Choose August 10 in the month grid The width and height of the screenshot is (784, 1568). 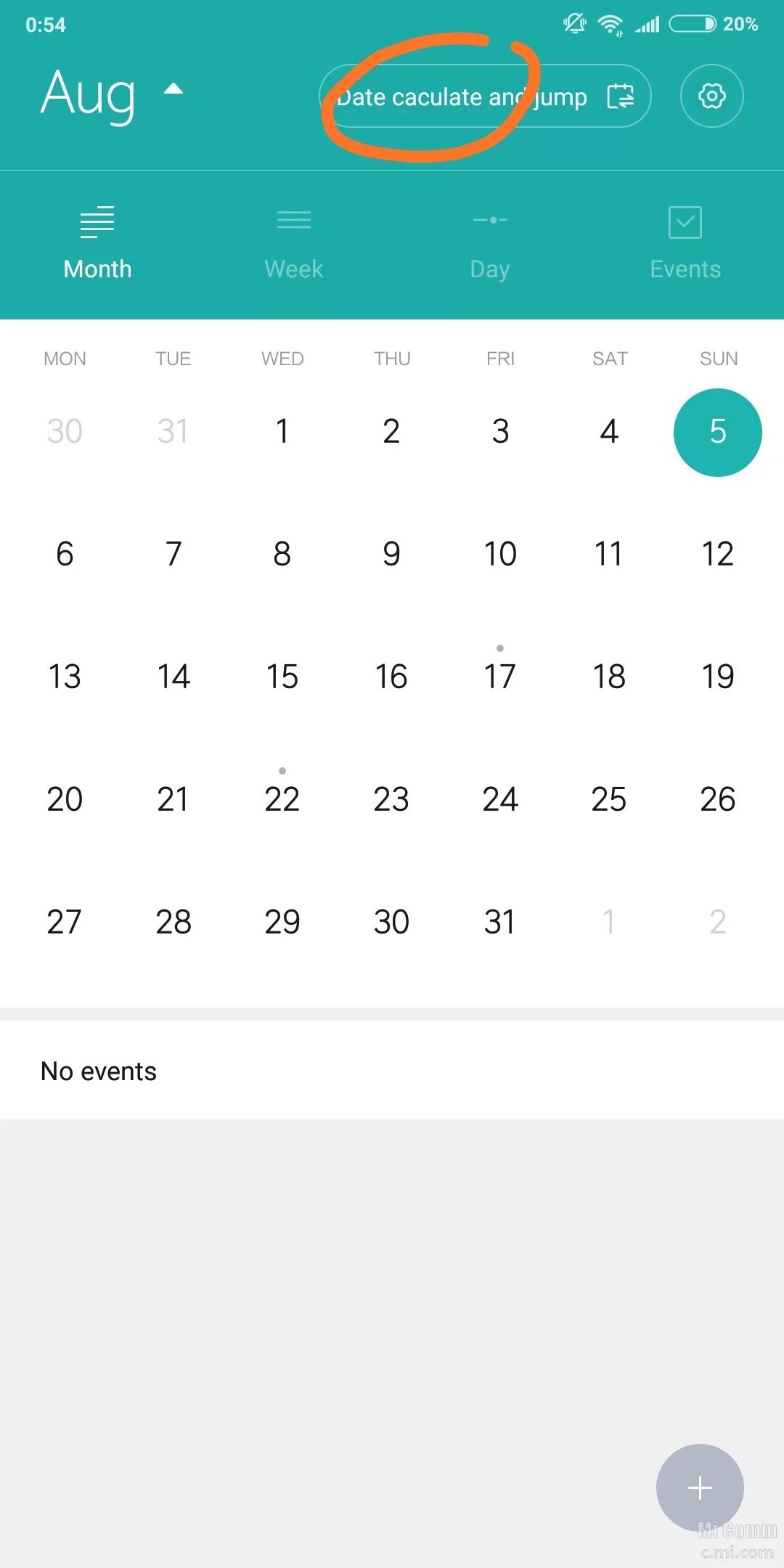click(x=500, y=554)
